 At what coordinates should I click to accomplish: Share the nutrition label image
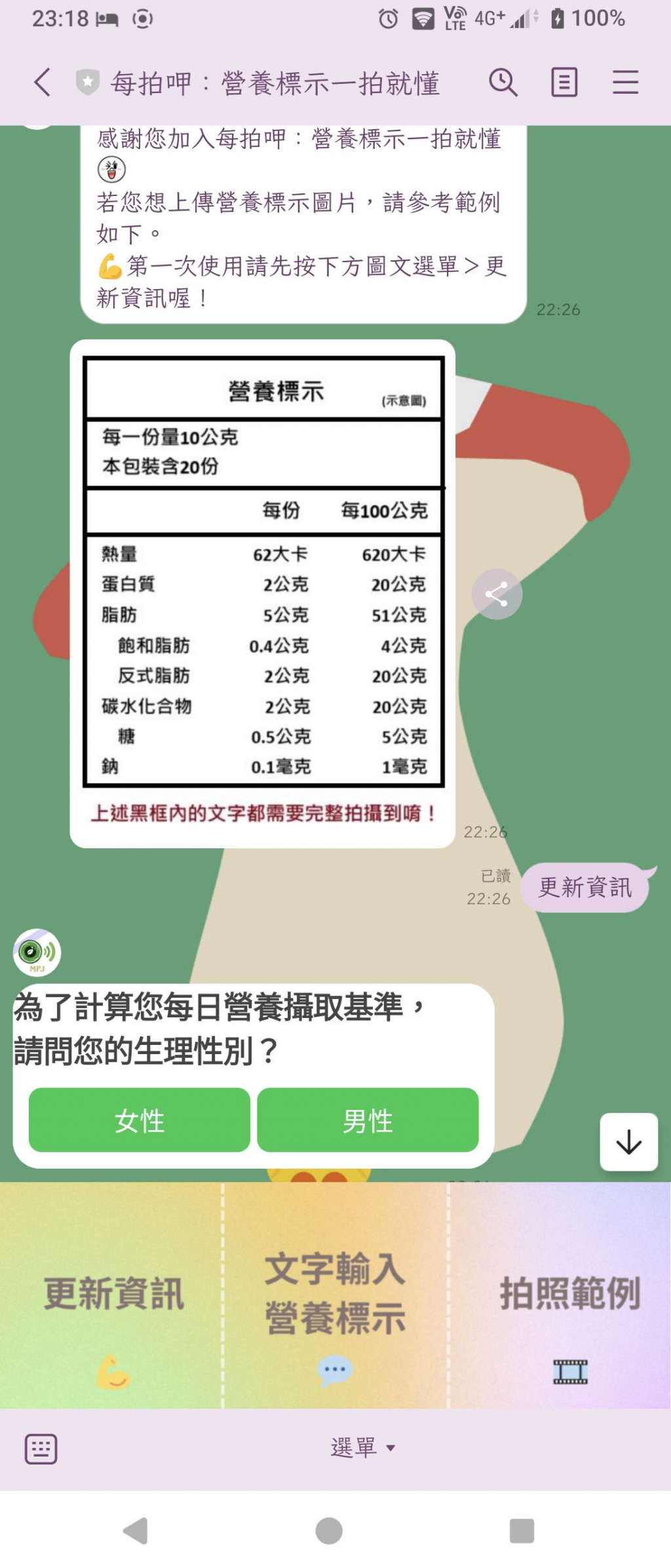point(497,595)
